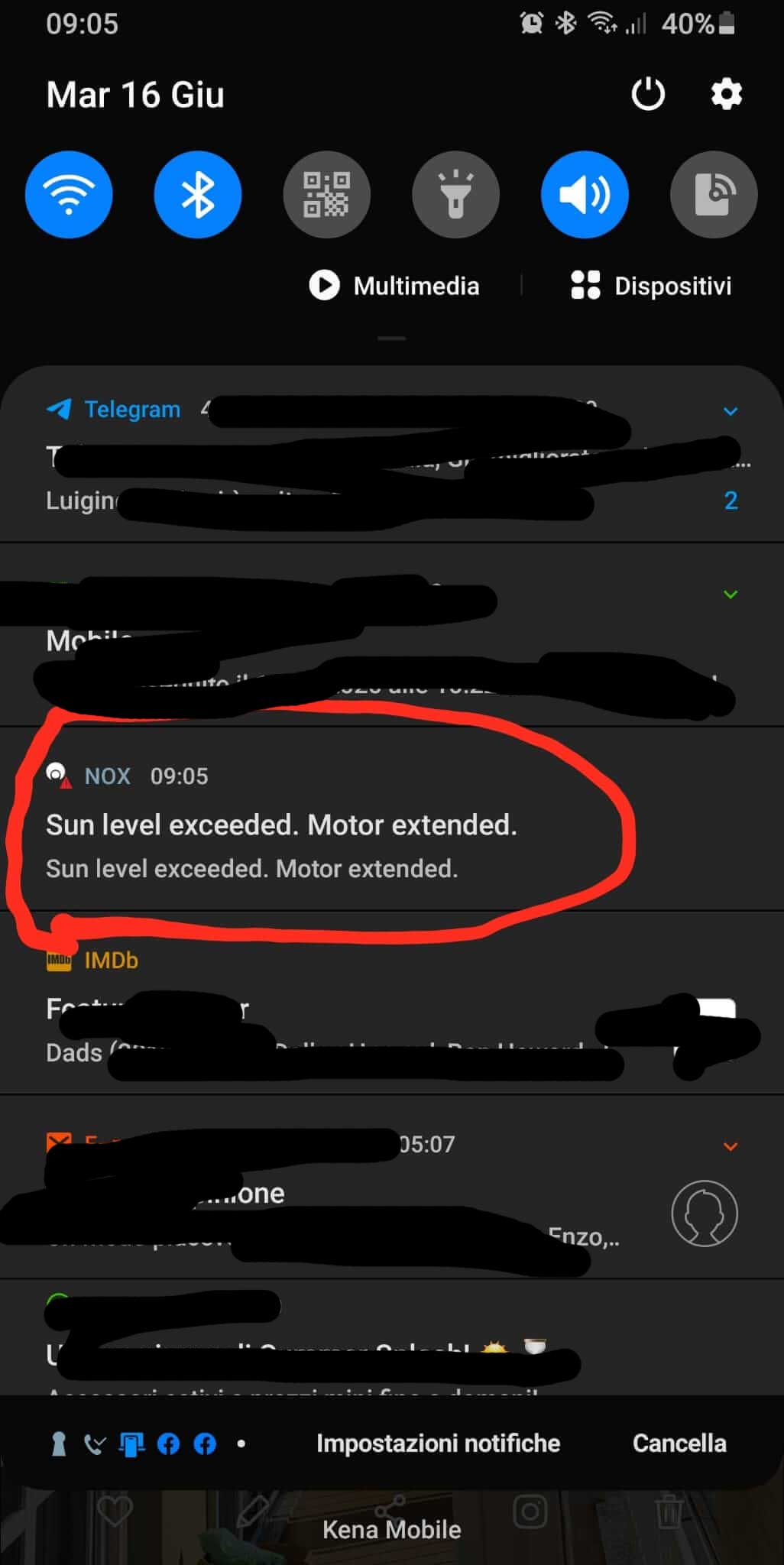Open the Dispositivi panel
784x1565 pixels.
click(651, 286)
